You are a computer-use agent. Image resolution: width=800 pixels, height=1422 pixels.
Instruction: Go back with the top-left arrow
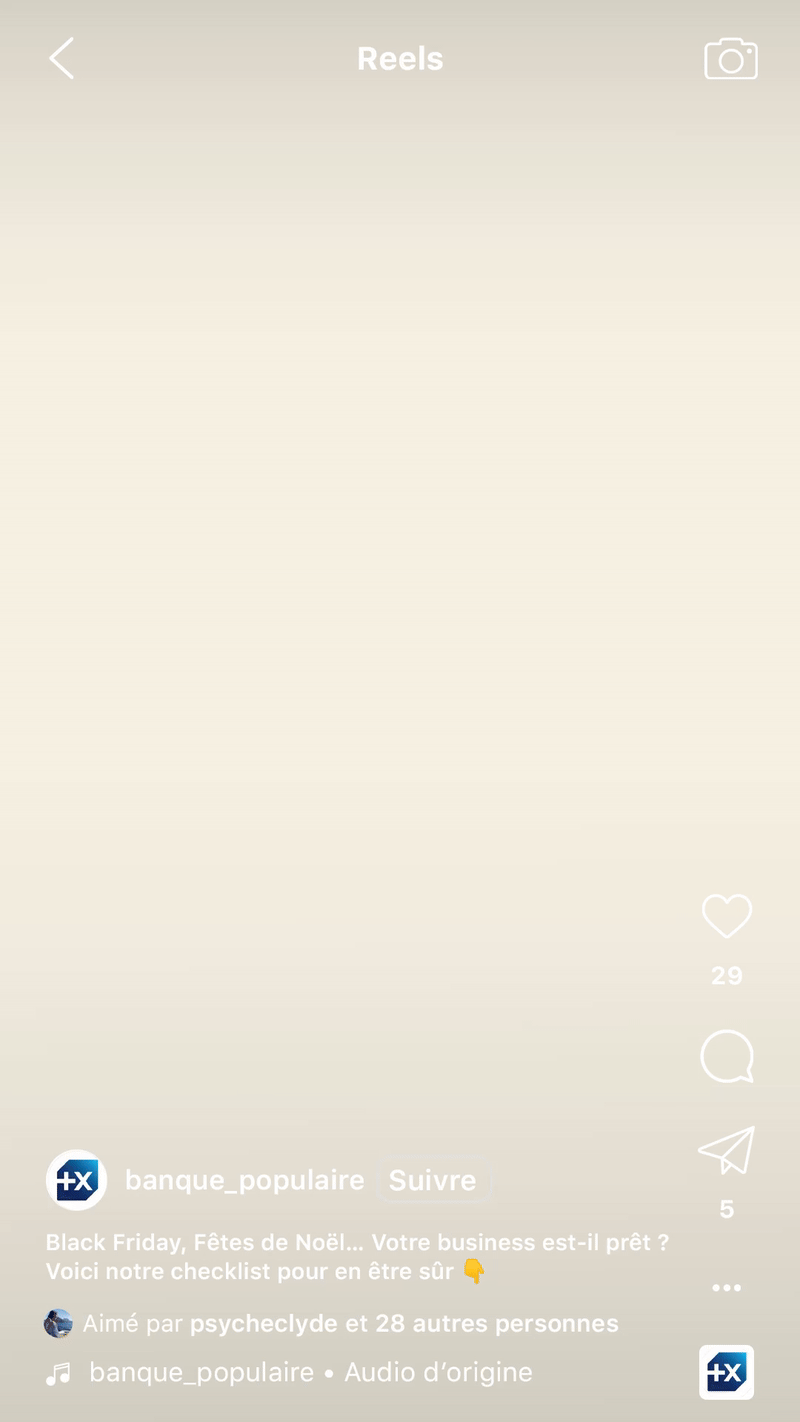point(62,59)
